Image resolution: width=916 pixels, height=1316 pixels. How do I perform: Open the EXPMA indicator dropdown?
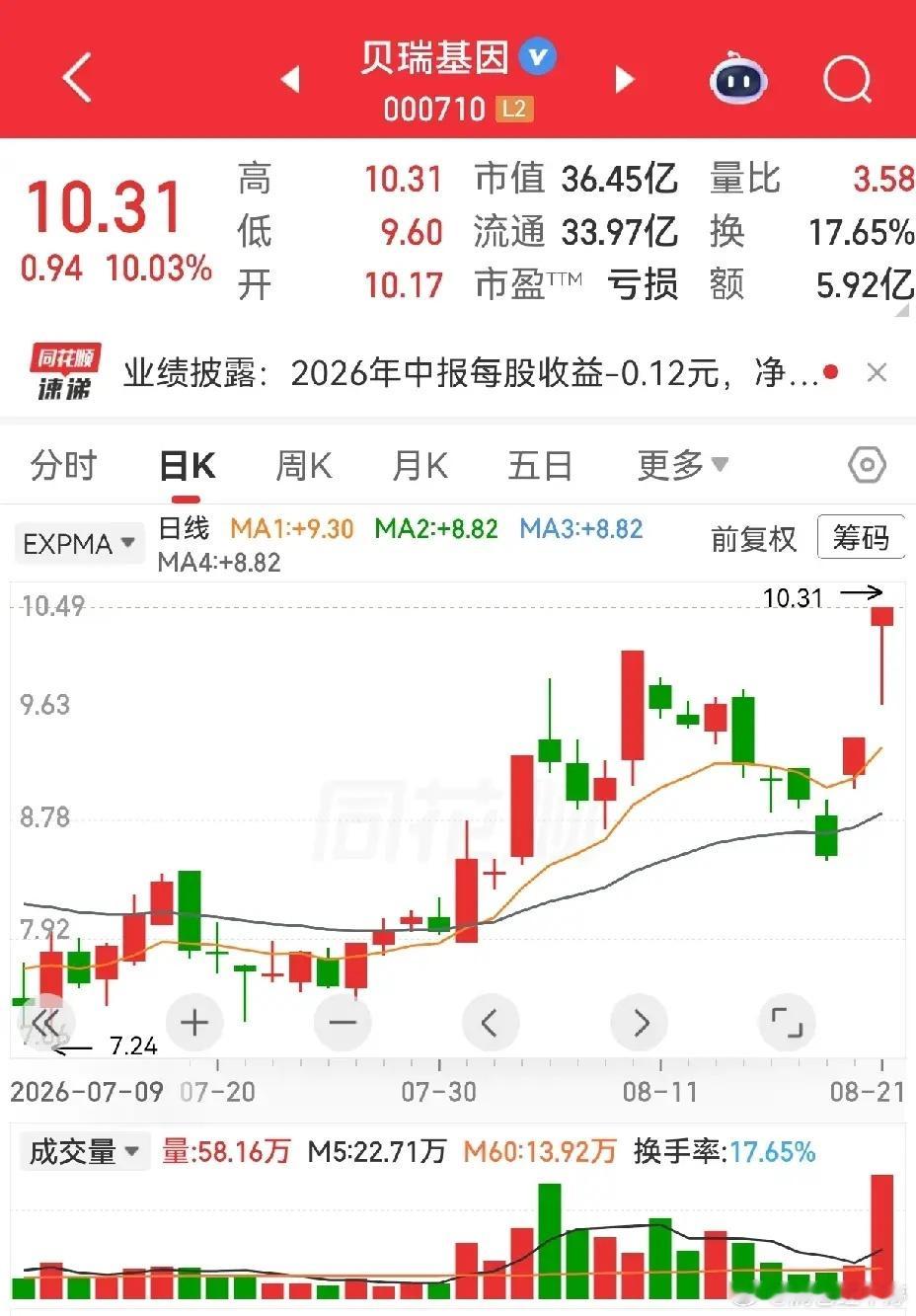click(x=79, y=543)
